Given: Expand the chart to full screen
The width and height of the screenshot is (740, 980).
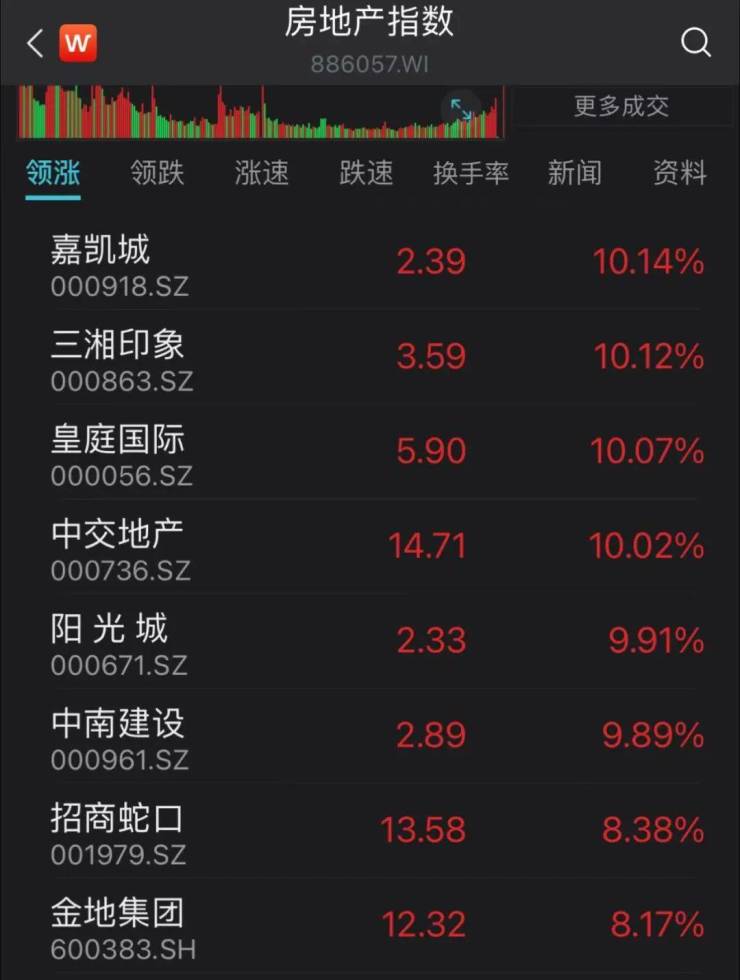Looking at the screenshot, I should tap(461, 109).
